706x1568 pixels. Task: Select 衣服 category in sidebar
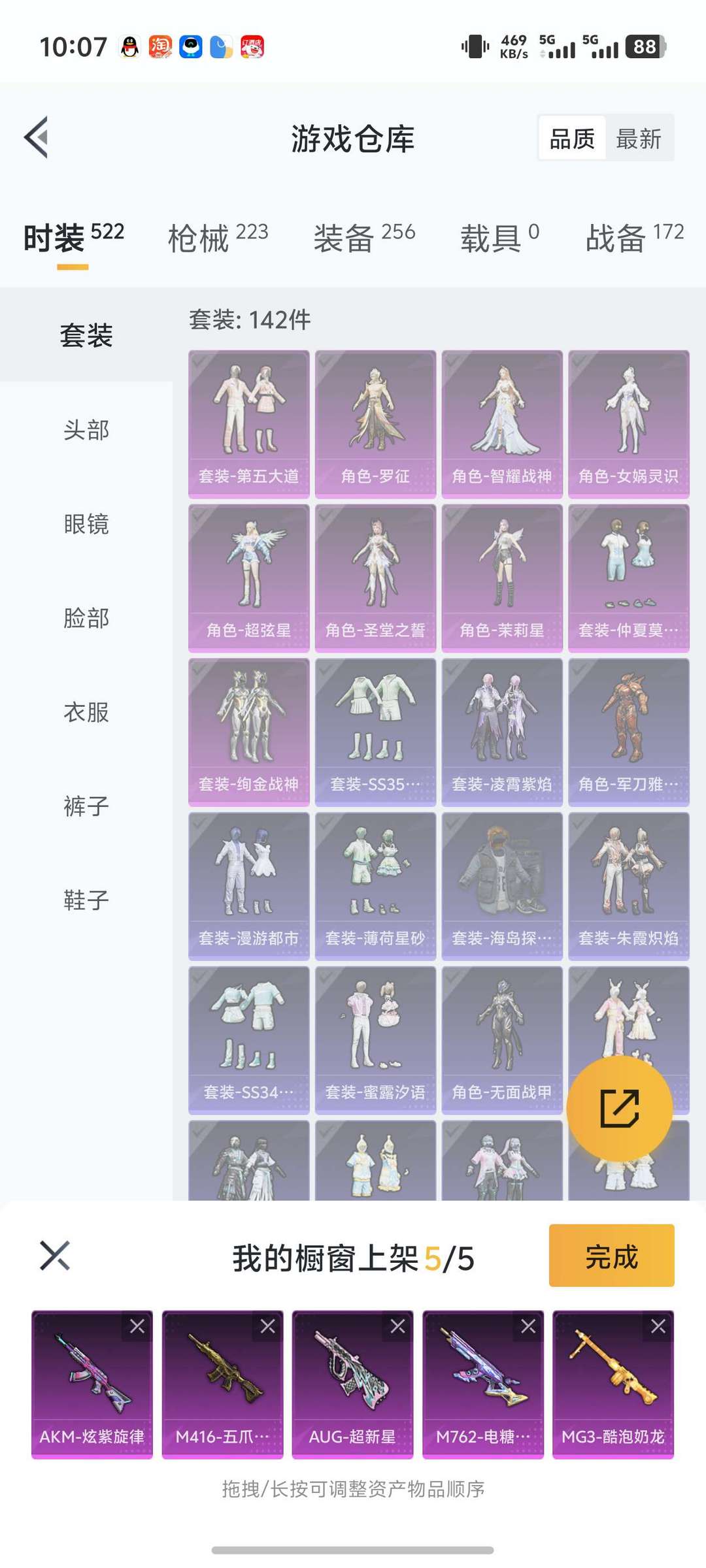click(x=86, y=712)
